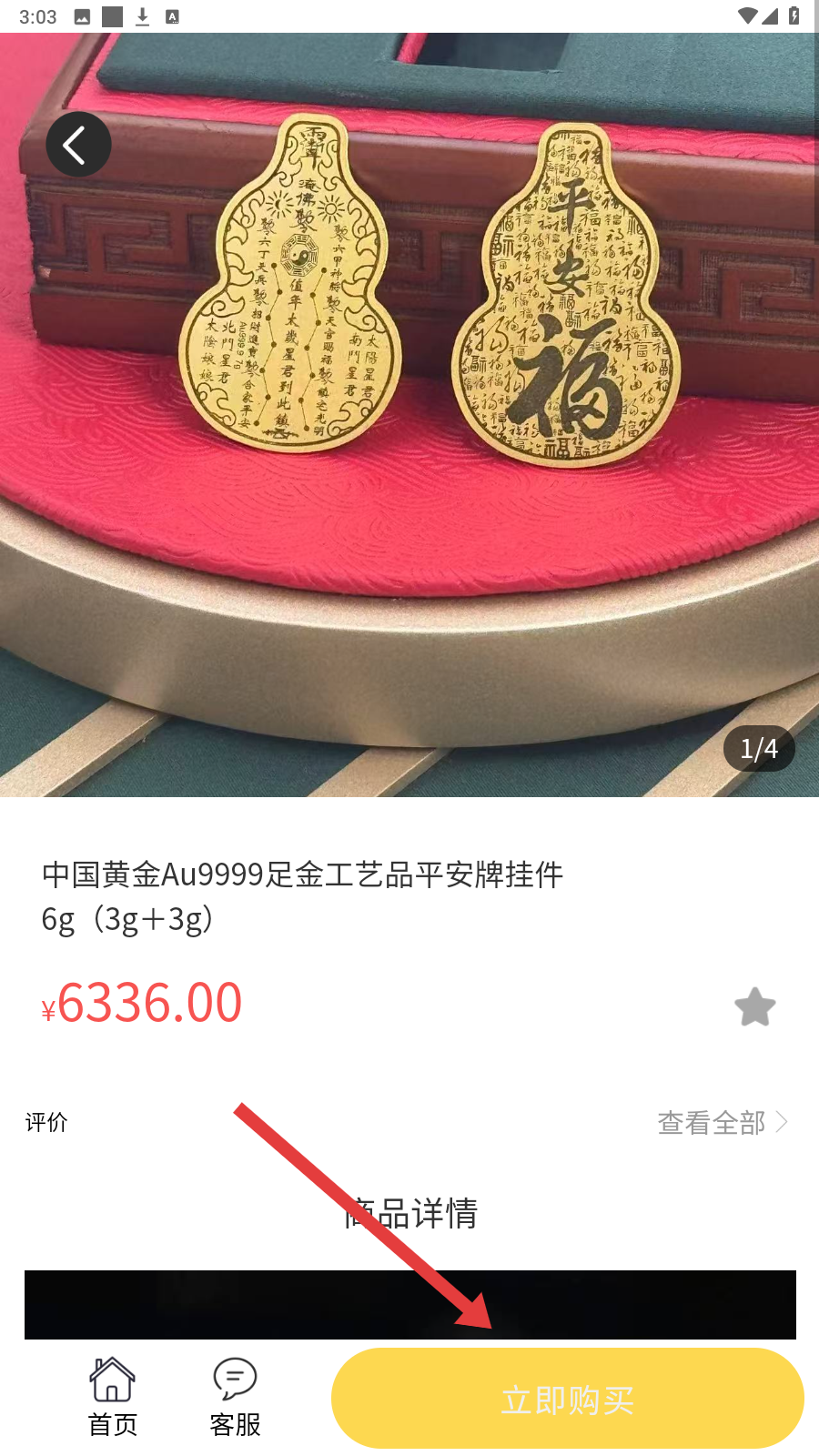Go to the 首页 home page
This screenshot has height=1456, width=819.
pos(112,1397)
